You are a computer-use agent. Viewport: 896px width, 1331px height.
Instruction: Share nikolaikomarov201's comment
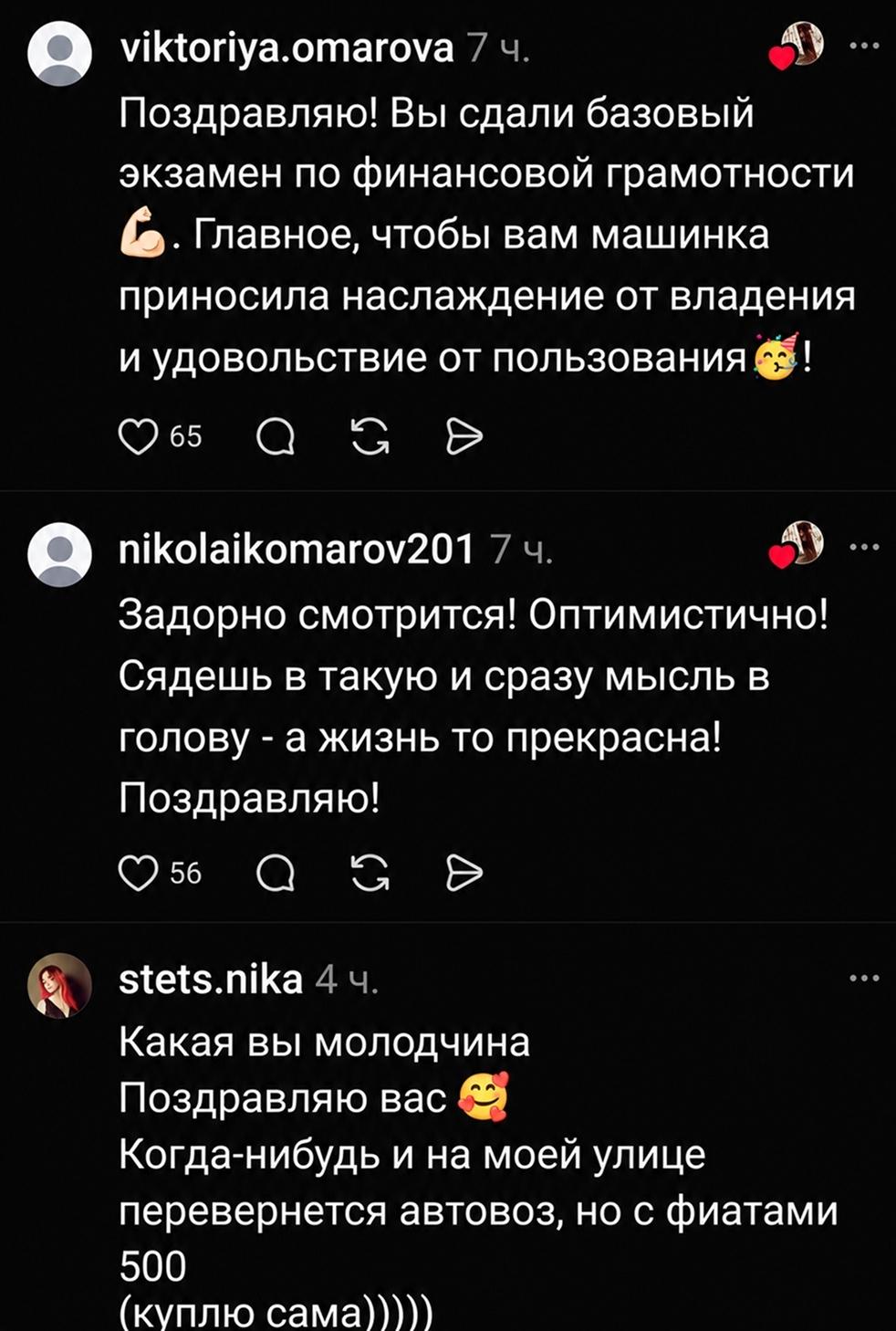coord(464,875)
